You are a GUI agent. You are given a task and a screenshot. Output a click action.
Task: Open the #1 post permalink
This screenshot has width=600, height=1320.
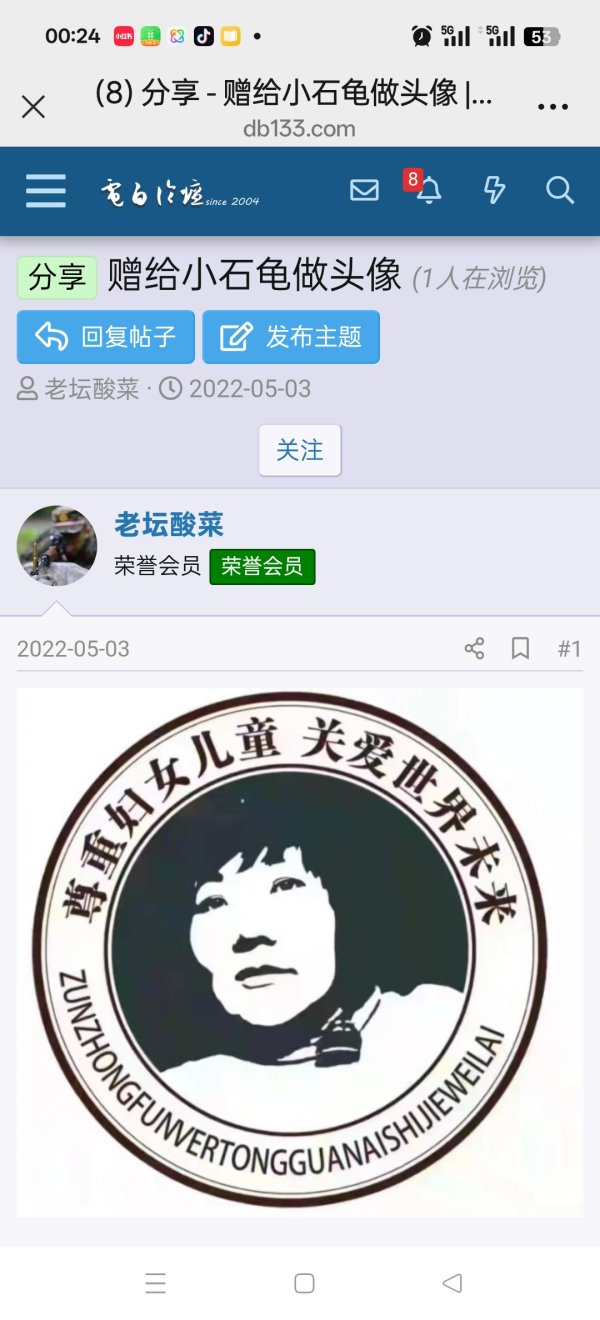tap(568, 649)
